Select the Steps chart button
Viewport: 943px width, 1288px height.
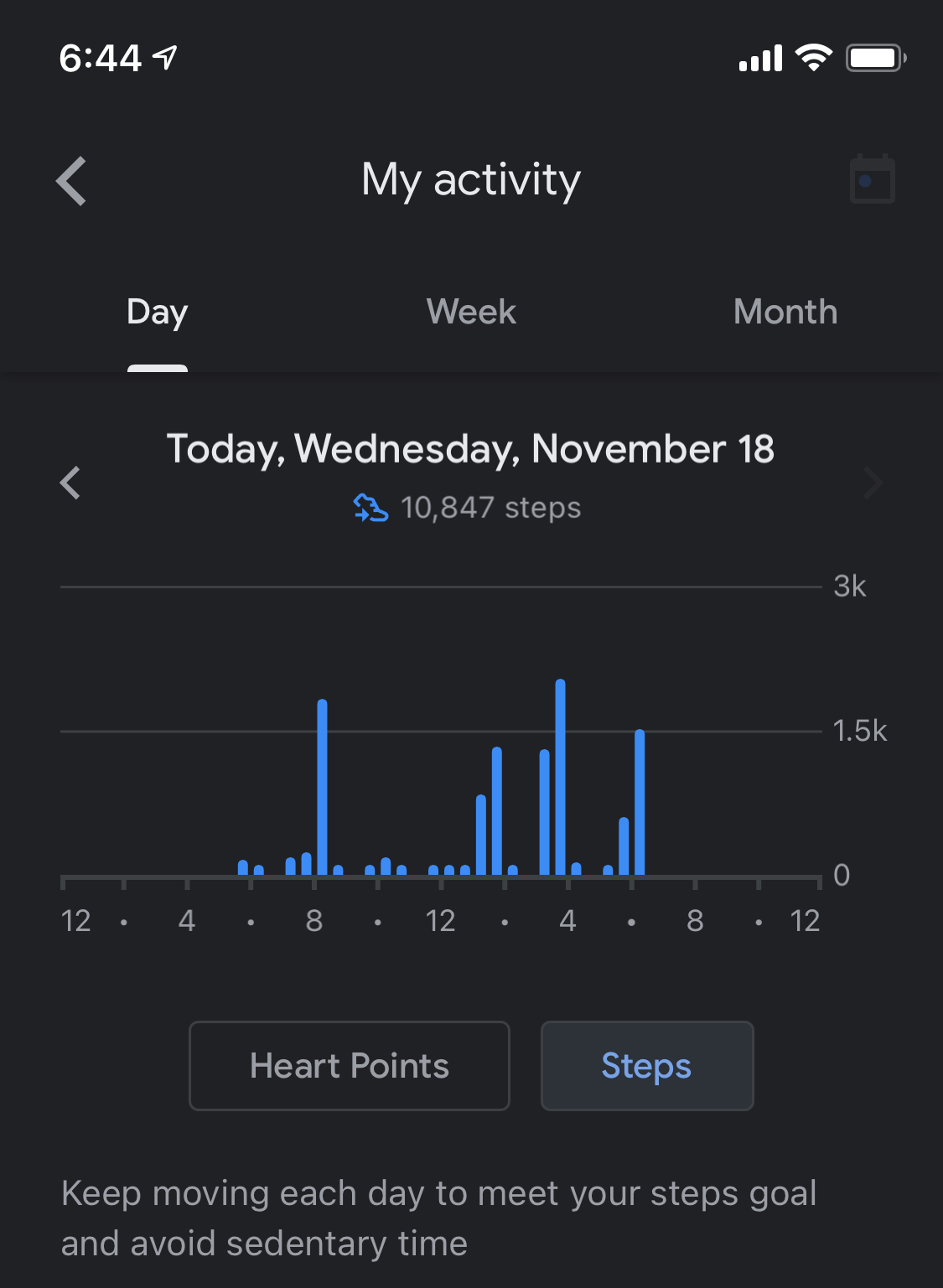click(646, 1066)
